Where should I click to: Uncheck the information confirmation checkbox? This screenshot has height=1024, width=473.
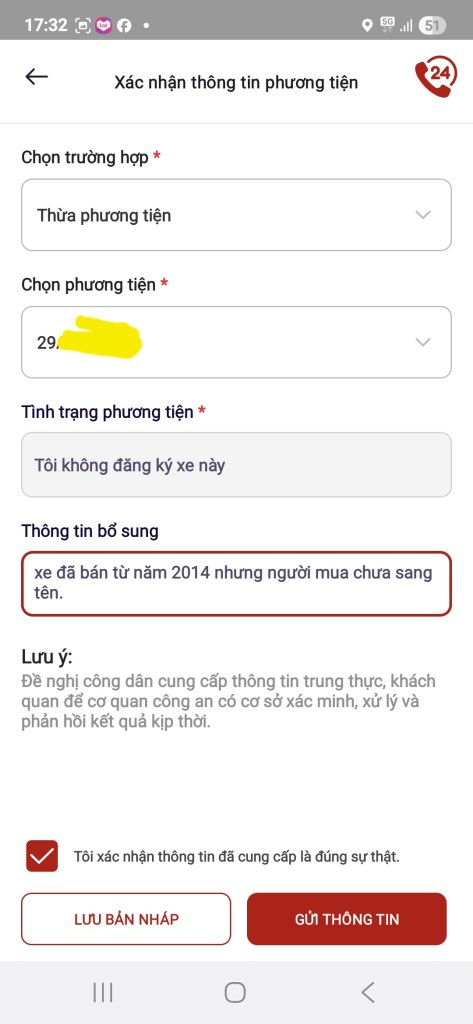42,856
